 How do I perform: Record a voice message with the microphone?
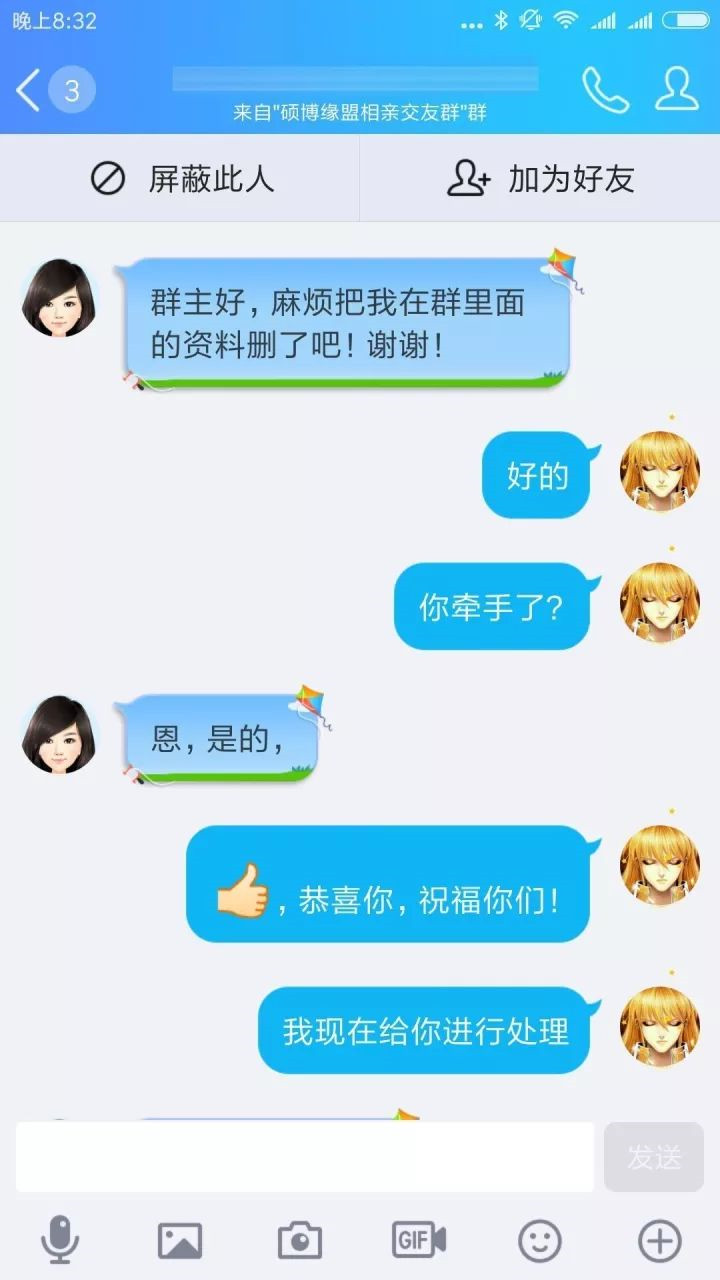point(60,1241)
